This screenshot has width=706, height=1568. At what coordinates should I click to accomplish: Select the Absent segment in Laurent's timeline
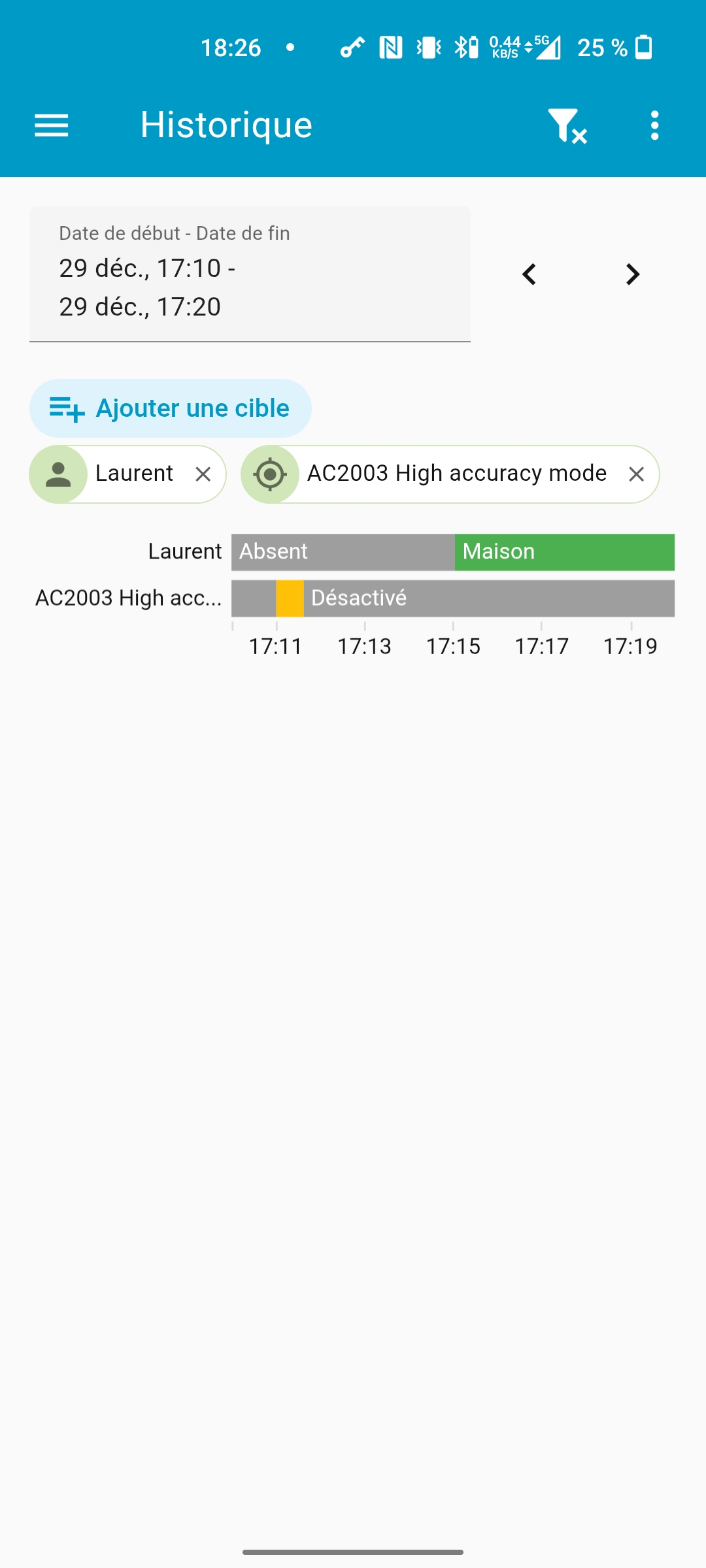click(x=343, y=552)
